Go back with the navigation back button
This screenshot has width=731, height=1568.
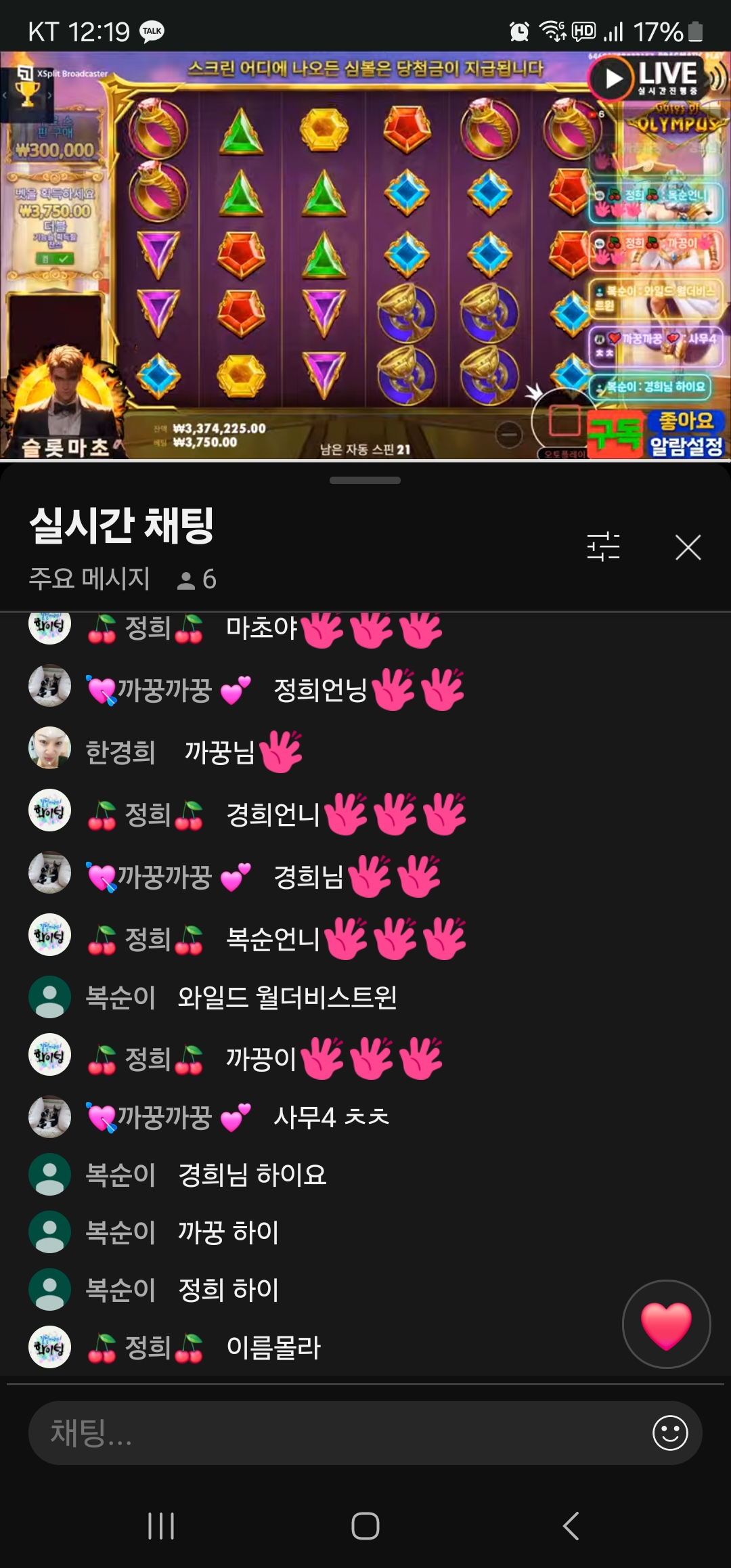pos(571,1526)
